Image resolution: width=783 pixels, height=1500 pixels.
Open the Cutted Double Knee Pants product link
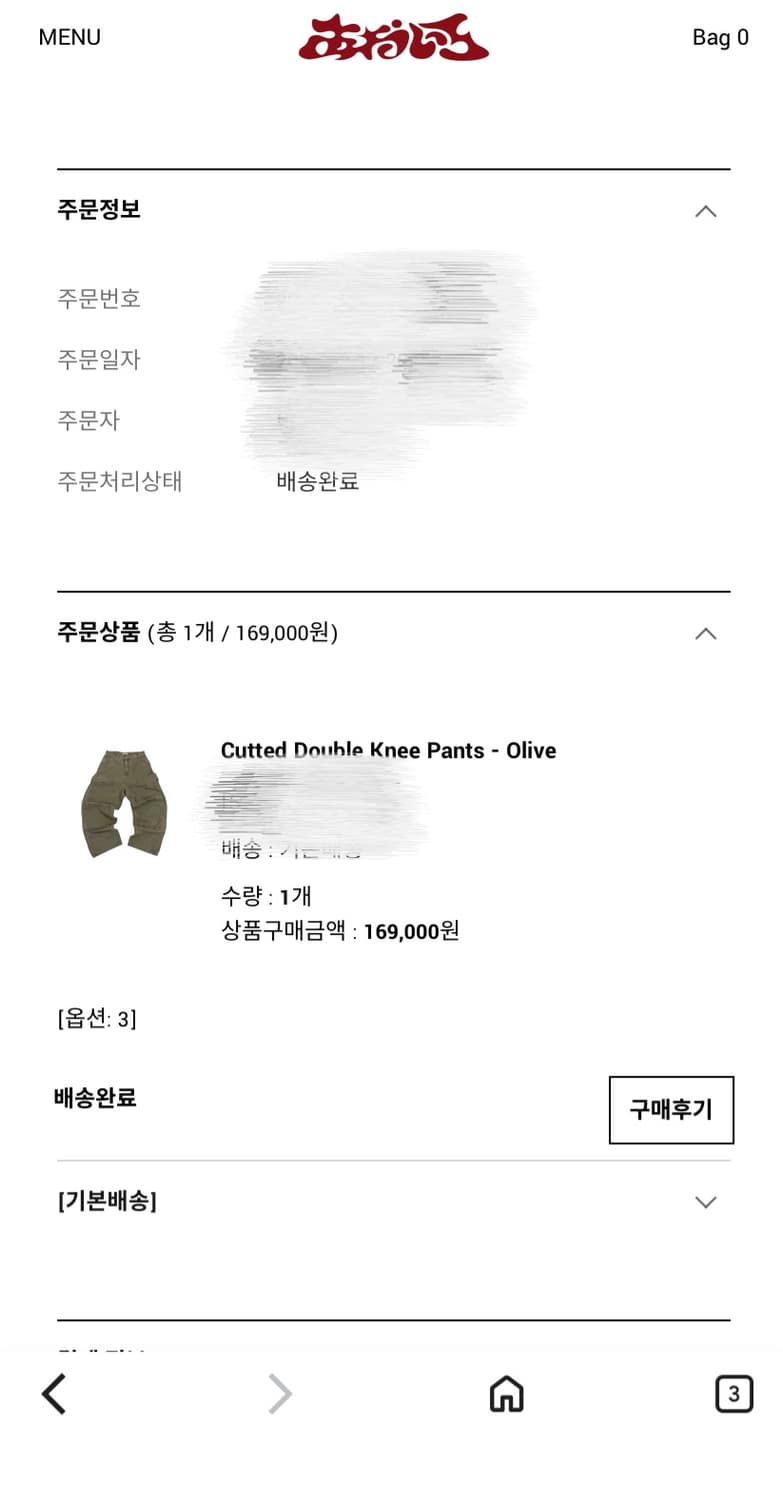pyautogui.click(x=388, y=750)
